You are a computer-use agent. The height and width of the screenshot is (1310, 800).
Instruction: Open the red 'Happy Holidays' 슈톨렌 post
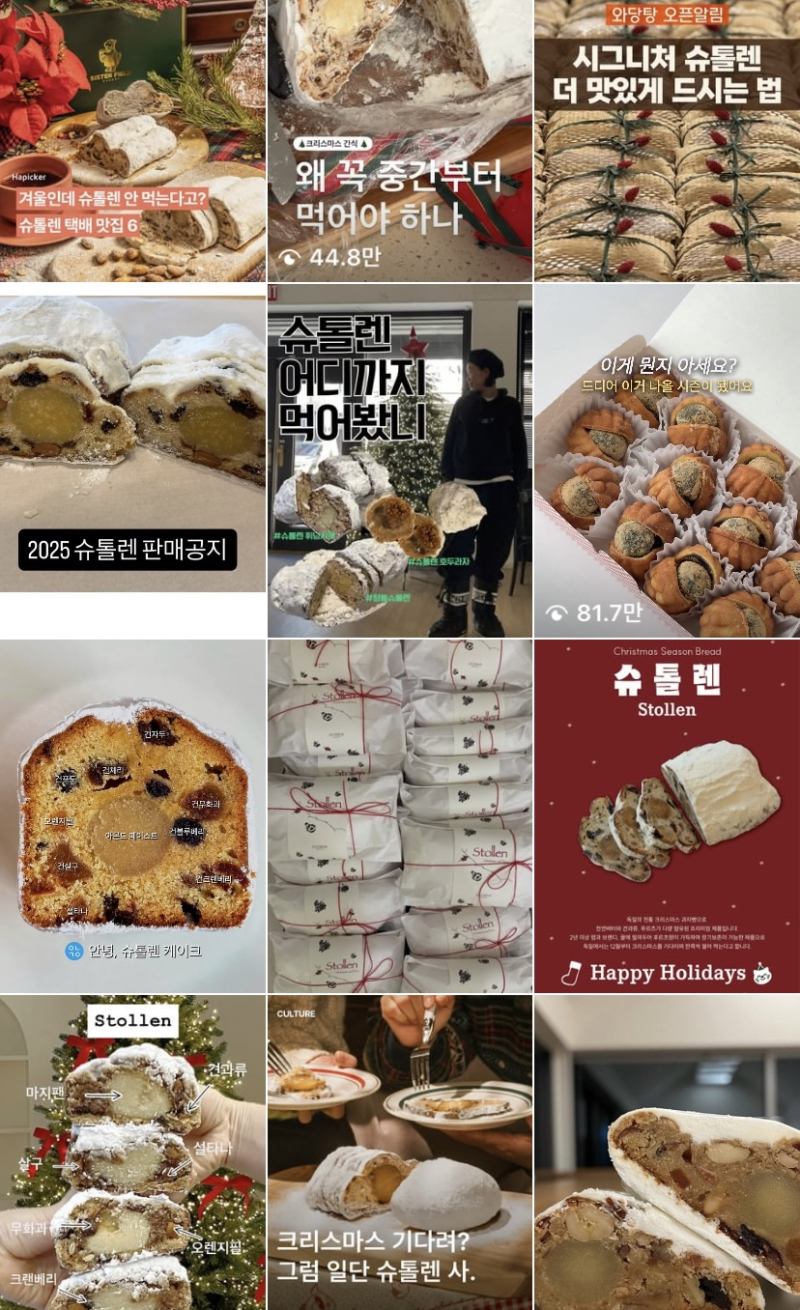tap(667, 815)
